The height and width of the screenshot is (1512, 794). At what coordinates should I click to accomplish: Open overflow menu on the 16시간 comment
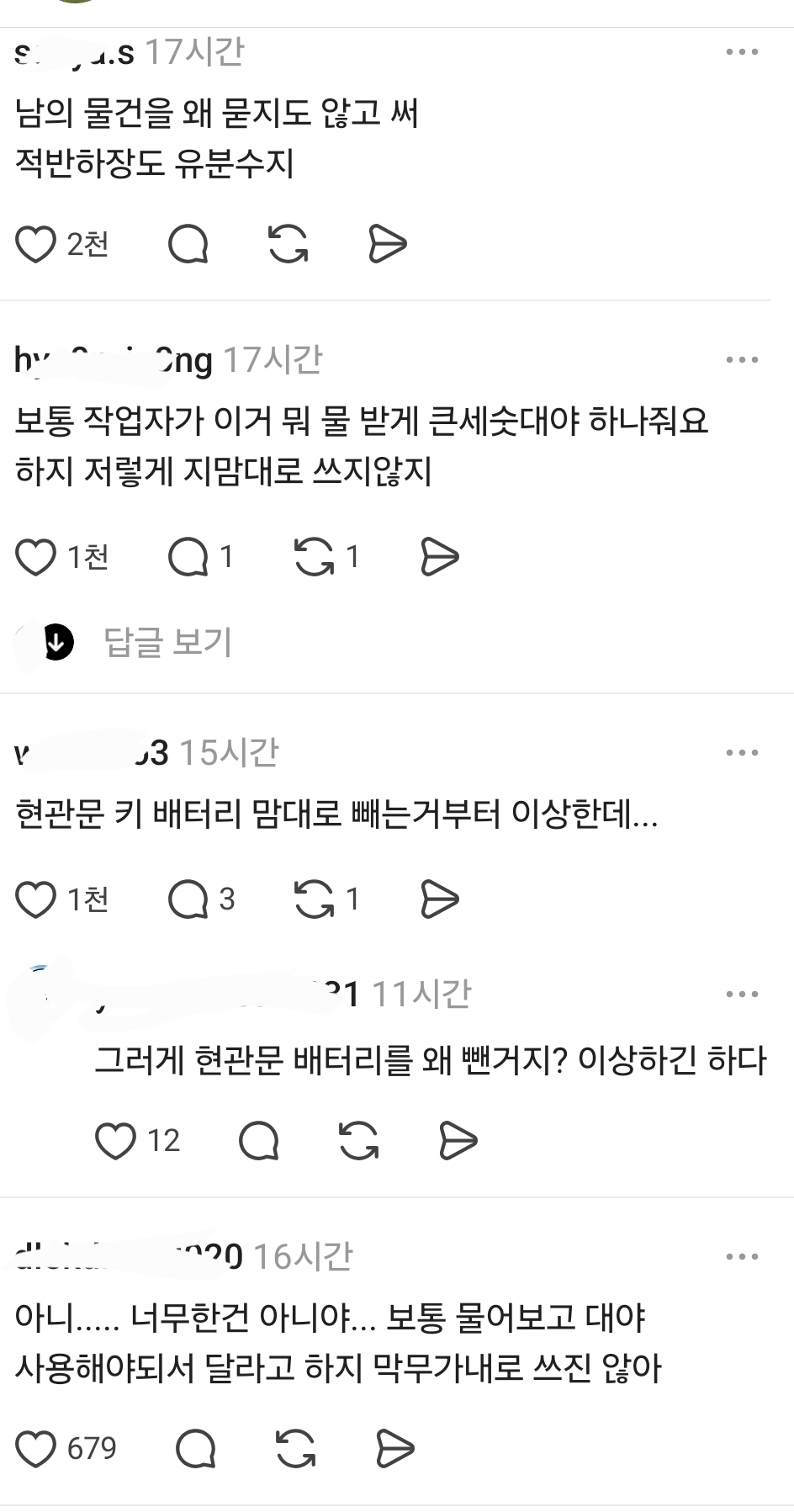(x=742, y=1257)
